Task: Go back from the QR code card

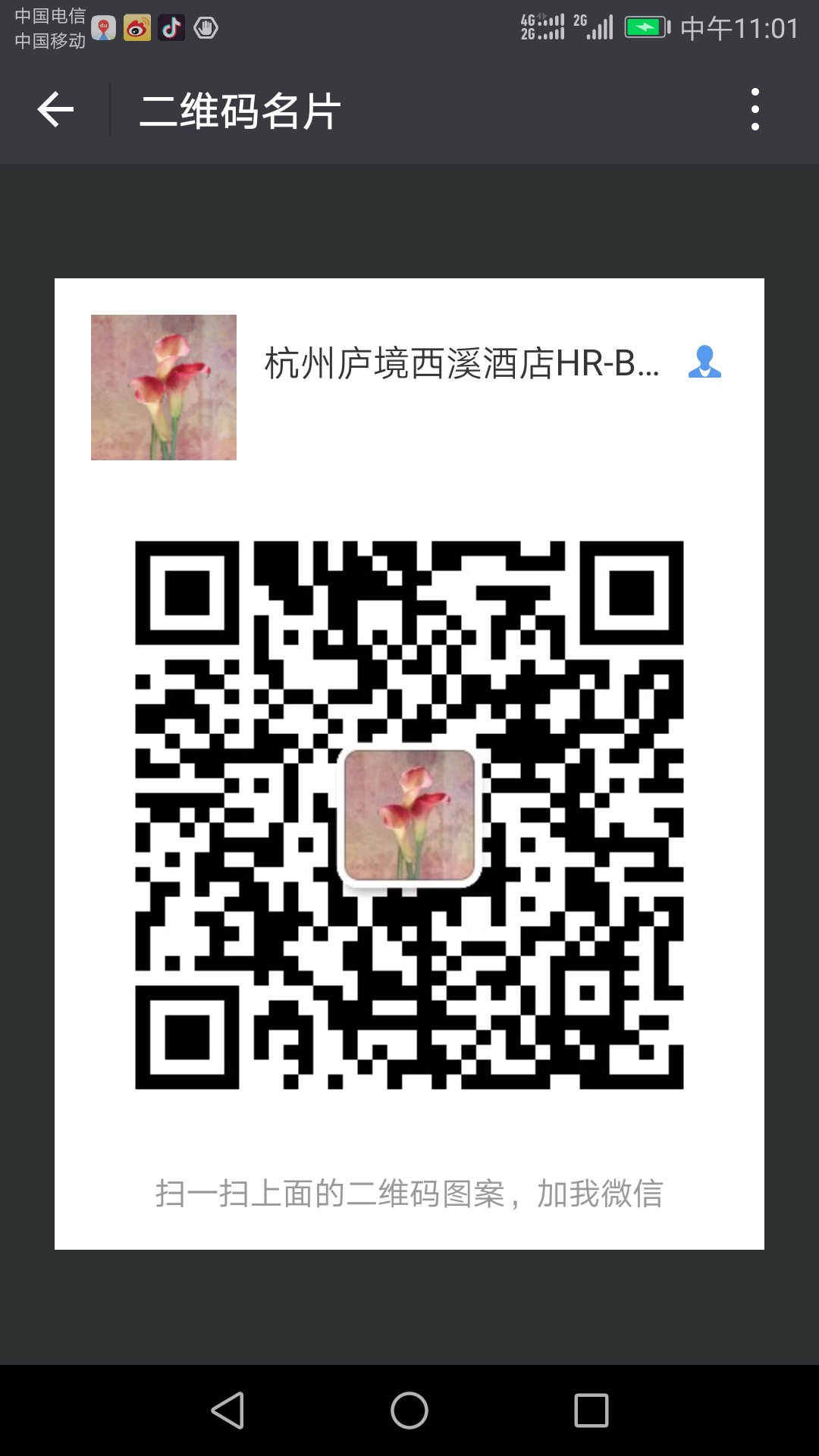Action: click(55, 110)
